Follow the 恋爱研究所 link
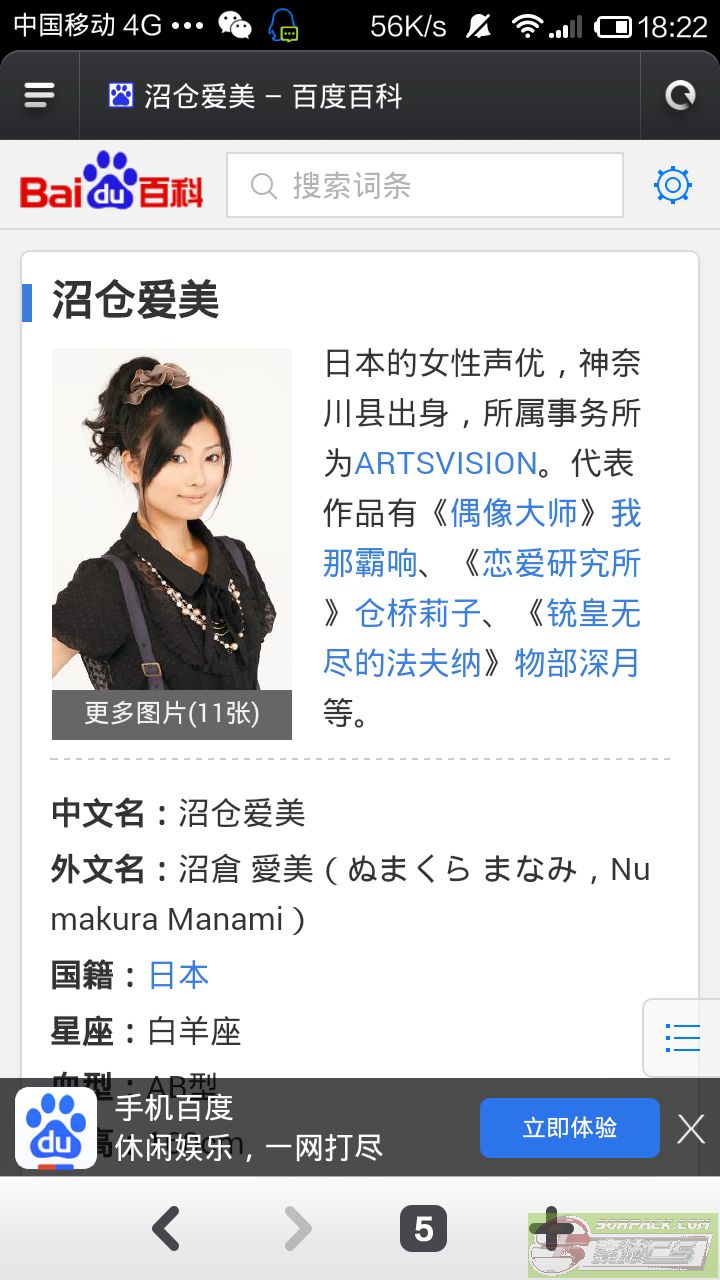 [x=562, y=563]
